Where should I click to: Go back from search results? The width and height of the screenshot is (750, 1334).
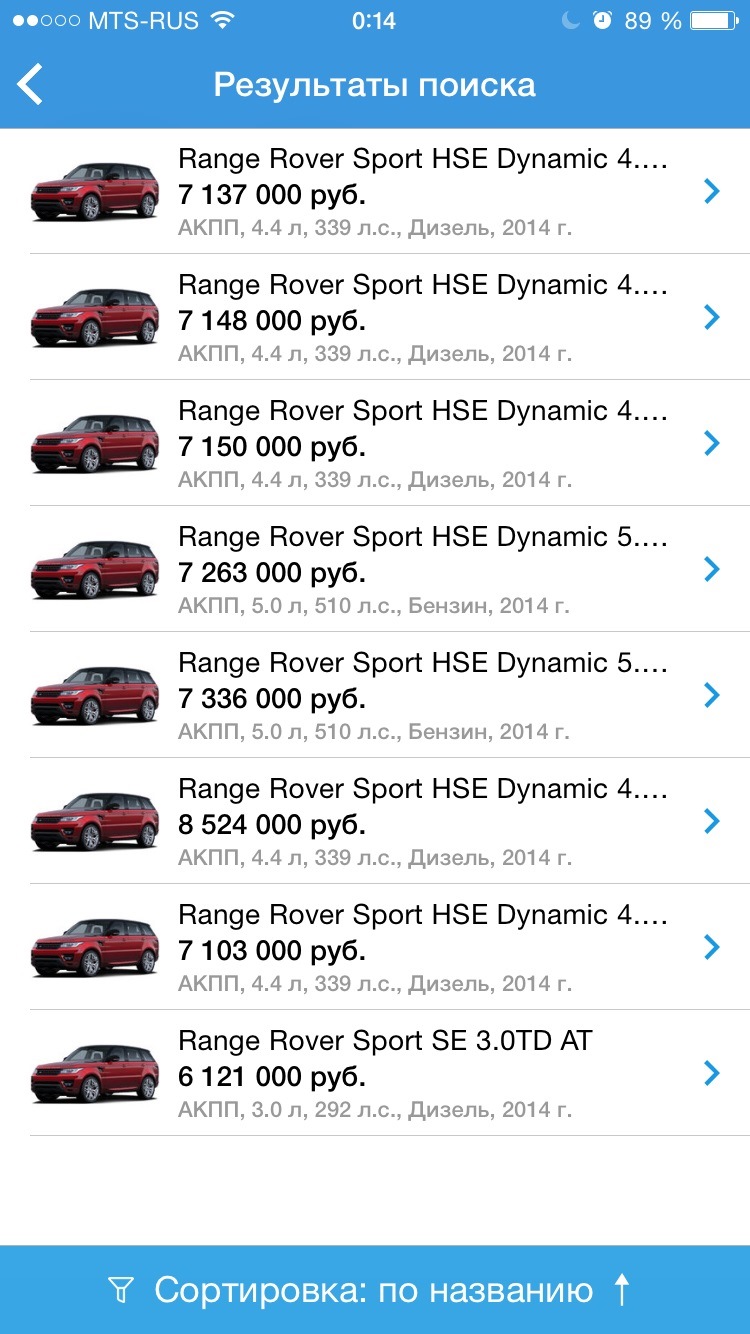[x=32, y=84]
